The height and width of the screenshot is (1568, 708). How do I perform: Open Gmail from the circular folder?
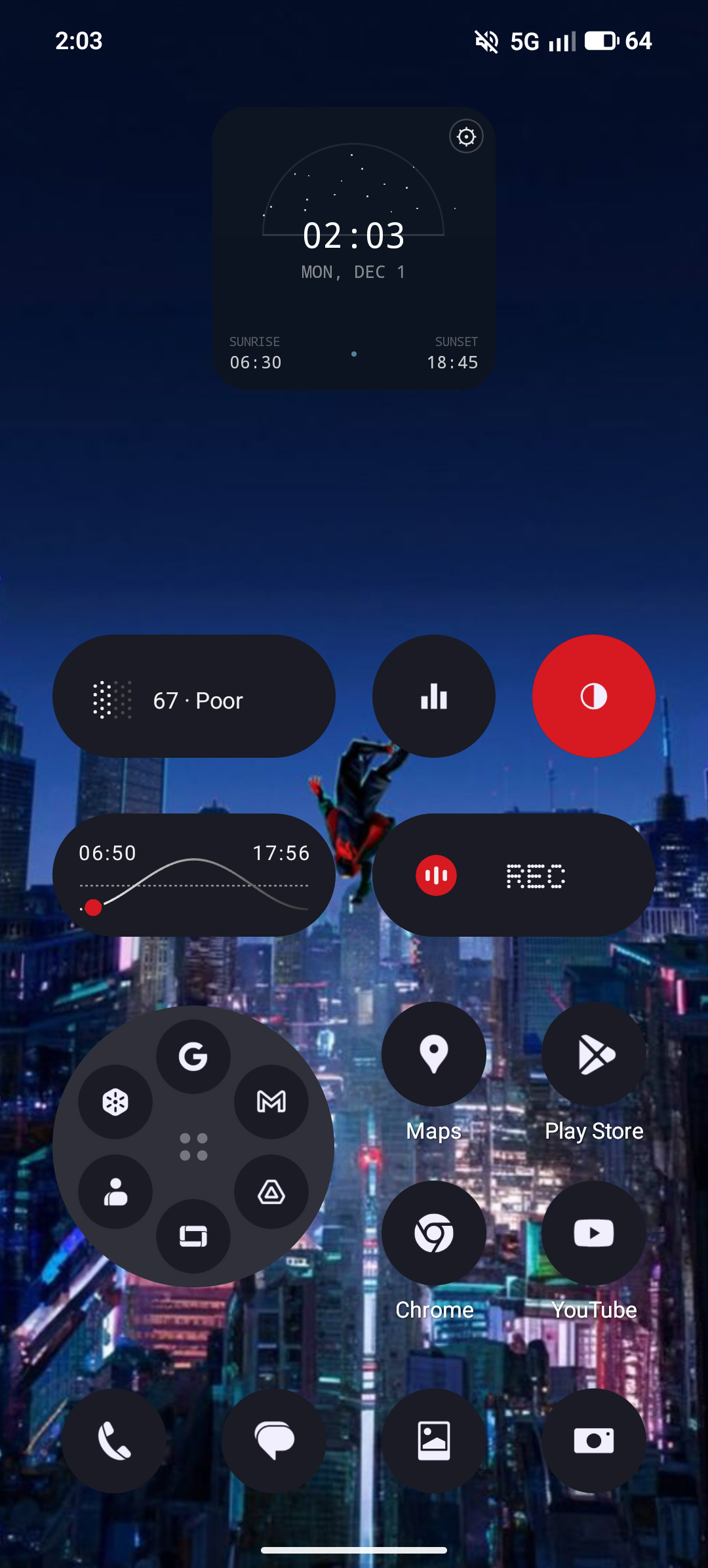point(271,1102)
